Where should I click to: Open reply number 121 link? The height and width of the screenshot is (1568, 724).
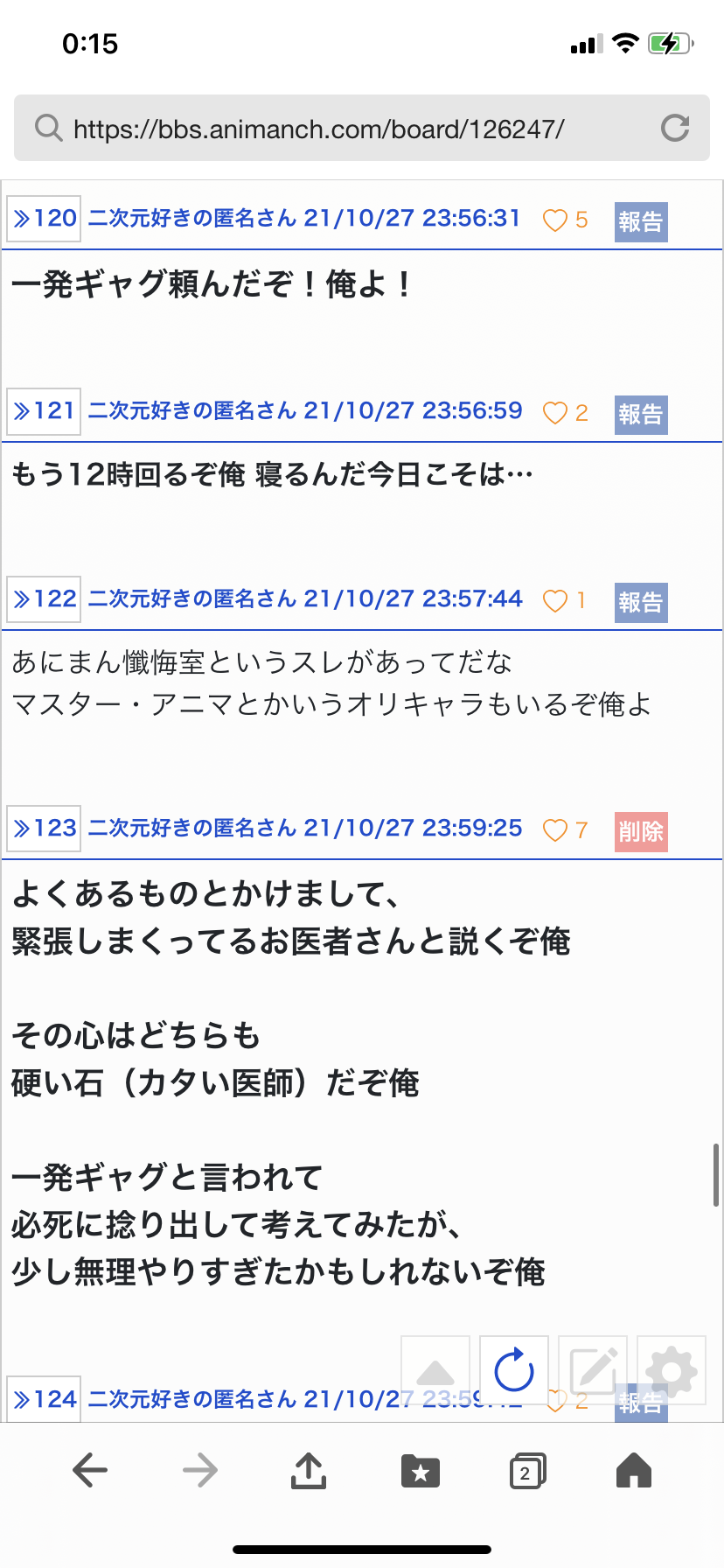[x=44, y=410]
